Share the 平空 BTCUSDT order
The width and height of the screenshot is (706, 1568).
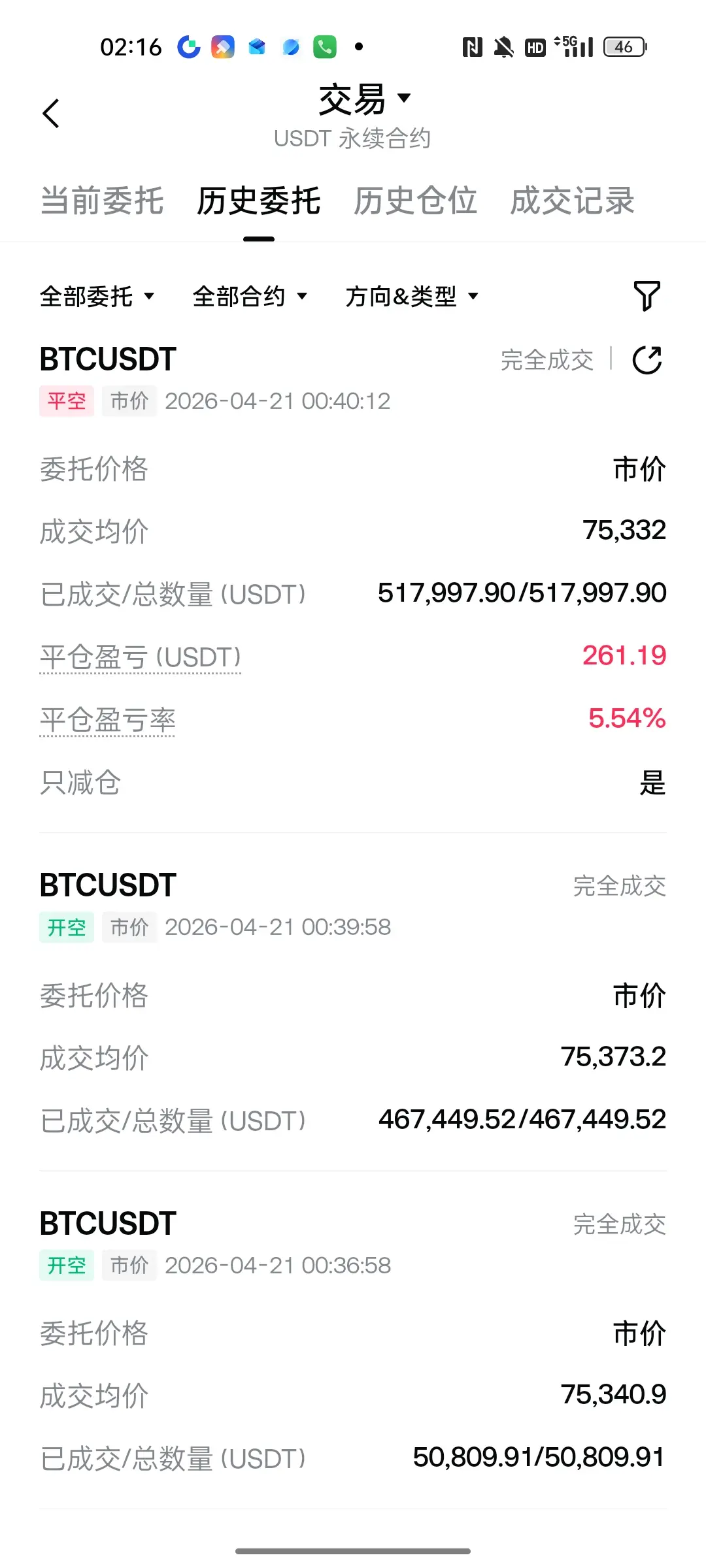click(x=647, y=360)
